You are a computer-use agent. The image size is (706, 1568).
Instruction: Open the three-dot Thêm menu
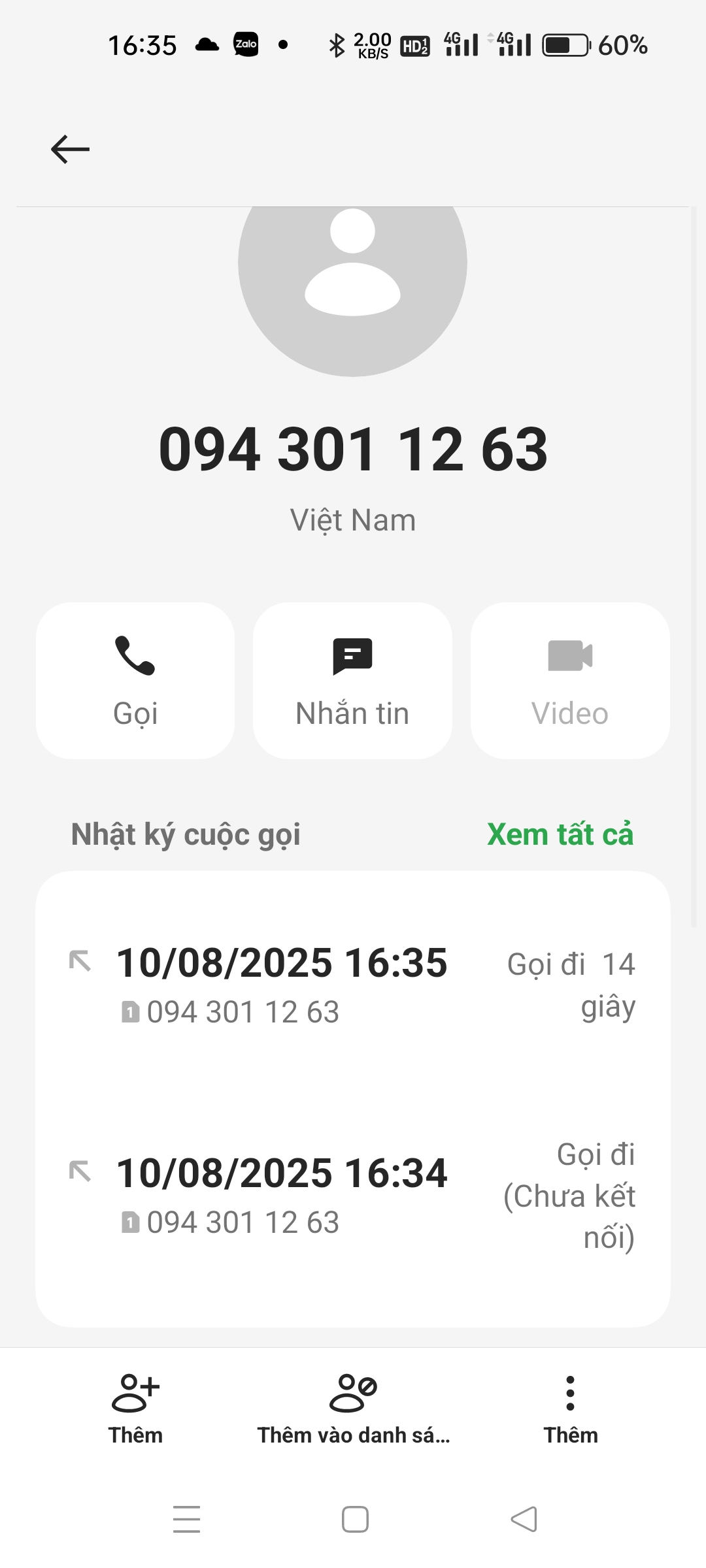tap(570, 1408)
